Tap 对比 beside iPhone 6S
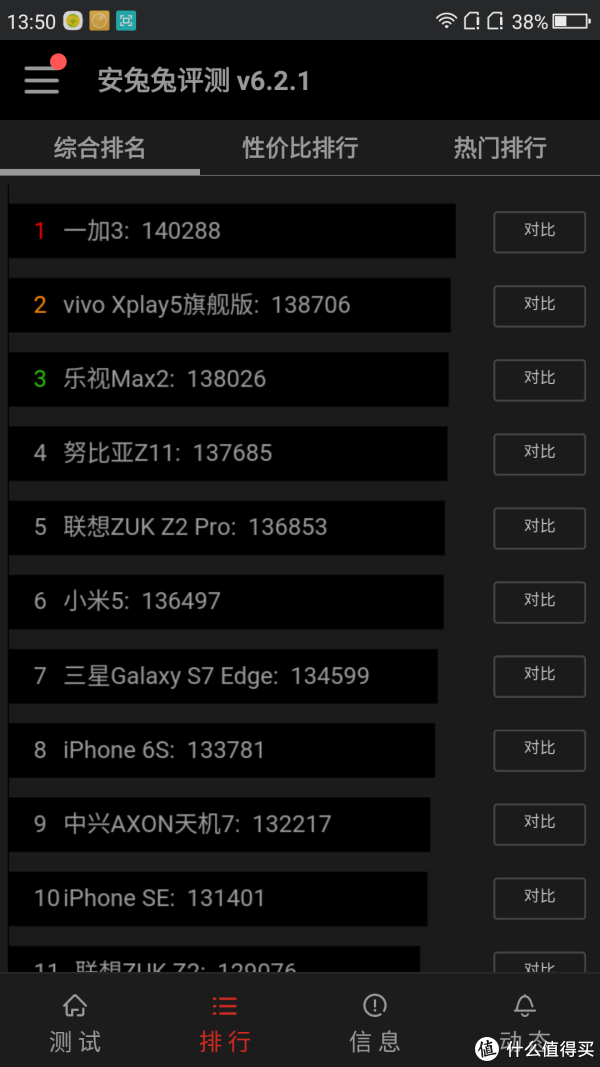 (x=539, y=751)
